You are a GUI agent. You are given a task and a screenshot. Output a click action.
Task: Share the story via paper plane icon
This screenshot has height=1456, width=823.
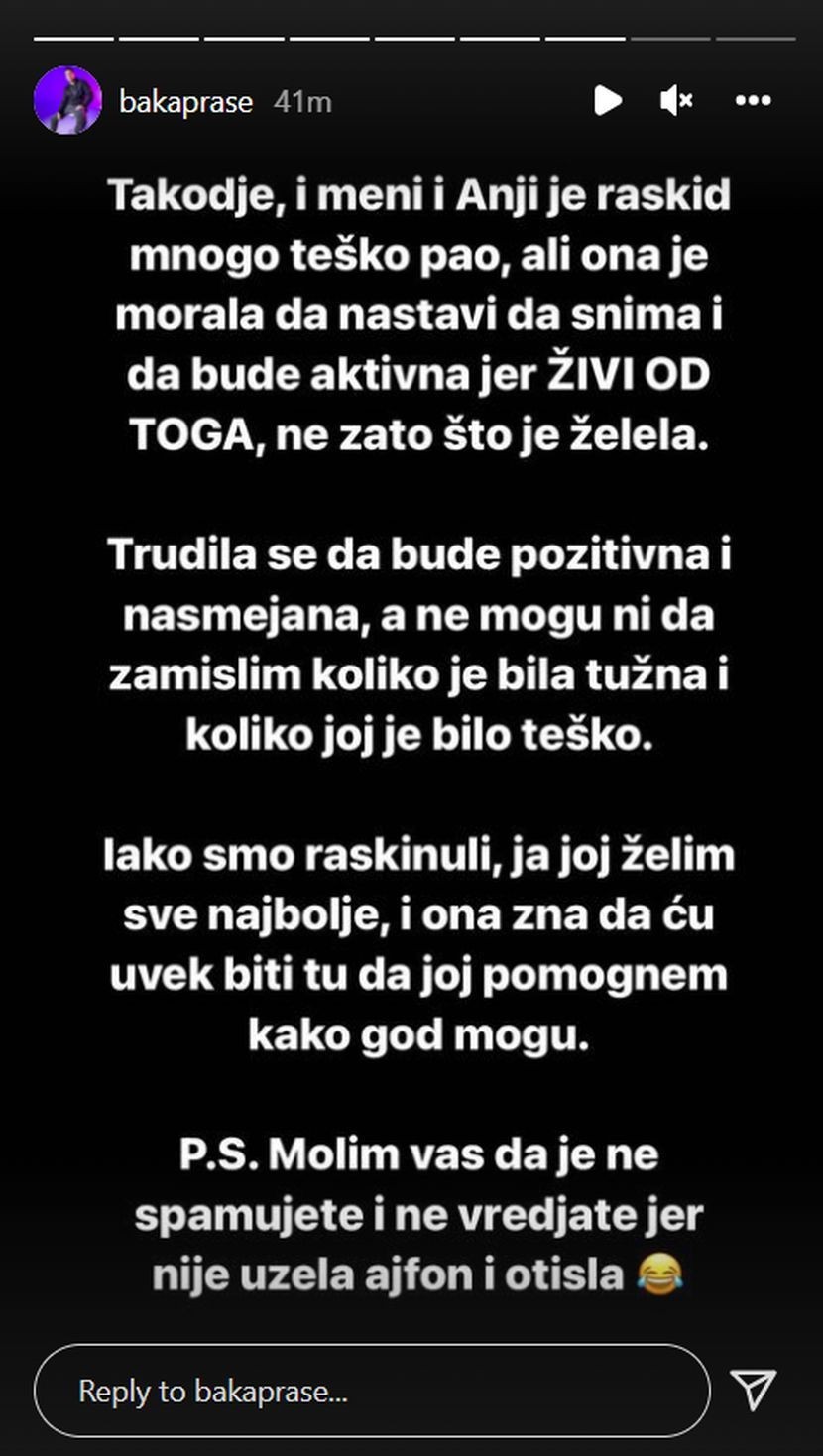point(753,1390)
